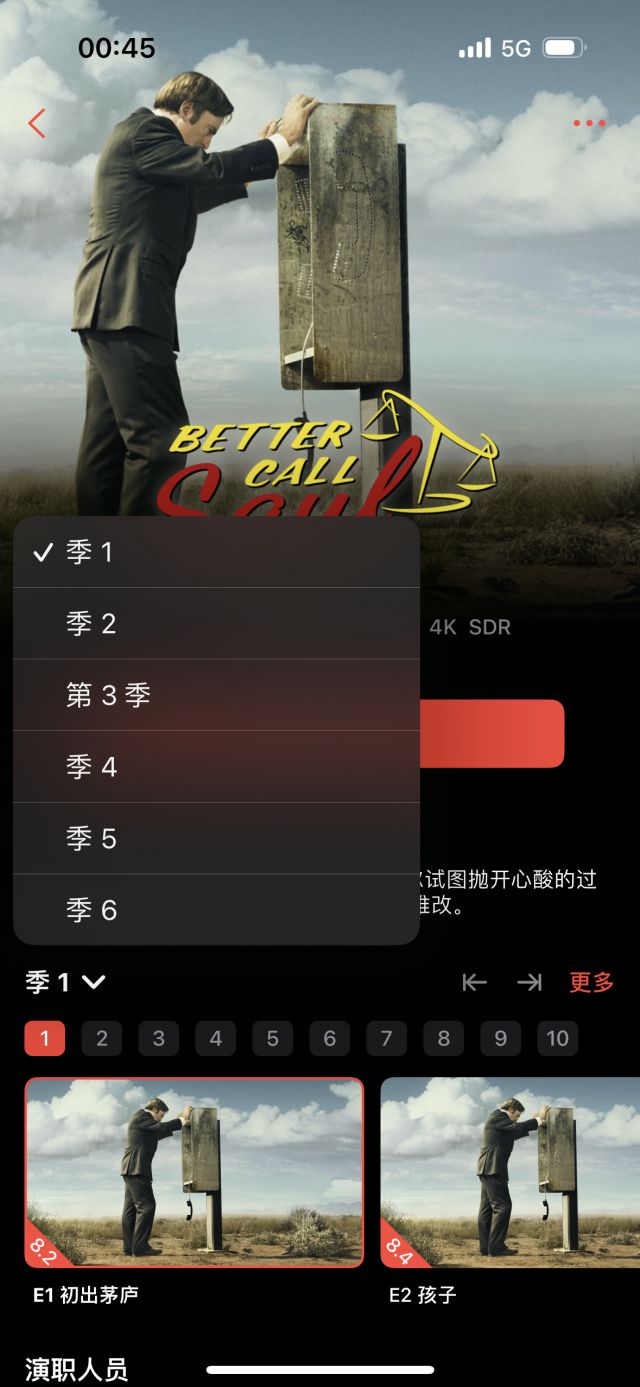Select episode number 5 chip

[272, 1039]
